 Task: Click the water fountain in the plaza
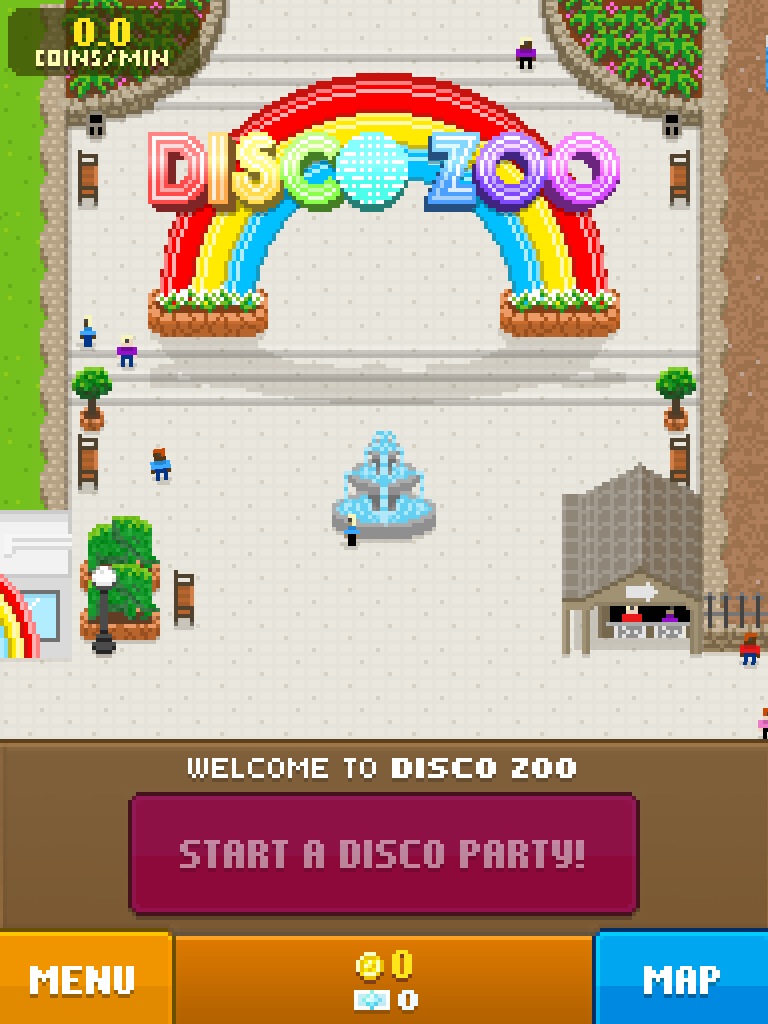[384, 490]
